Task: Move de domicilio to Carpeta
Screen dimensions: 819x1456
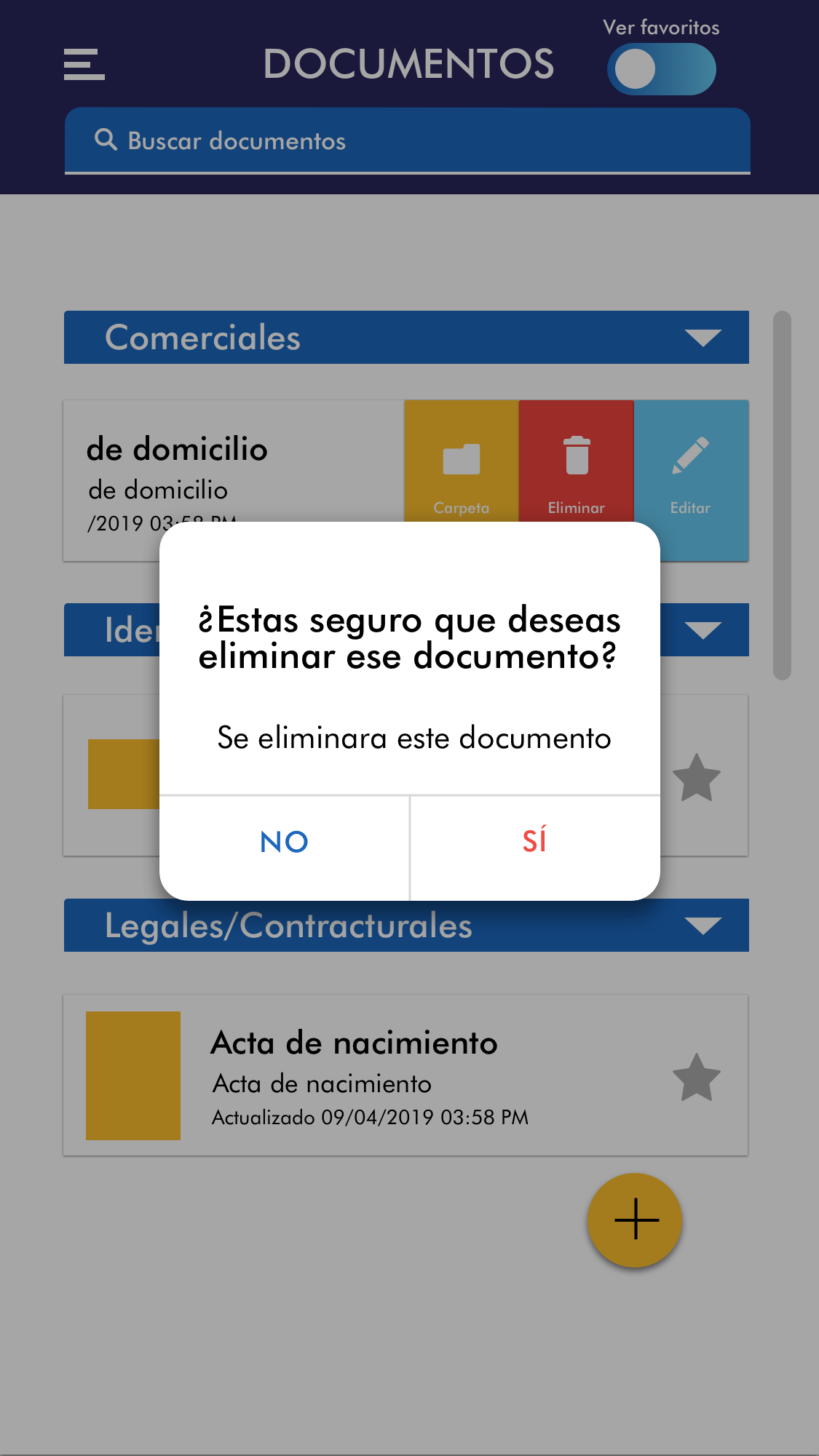Action: coord(462,466)
